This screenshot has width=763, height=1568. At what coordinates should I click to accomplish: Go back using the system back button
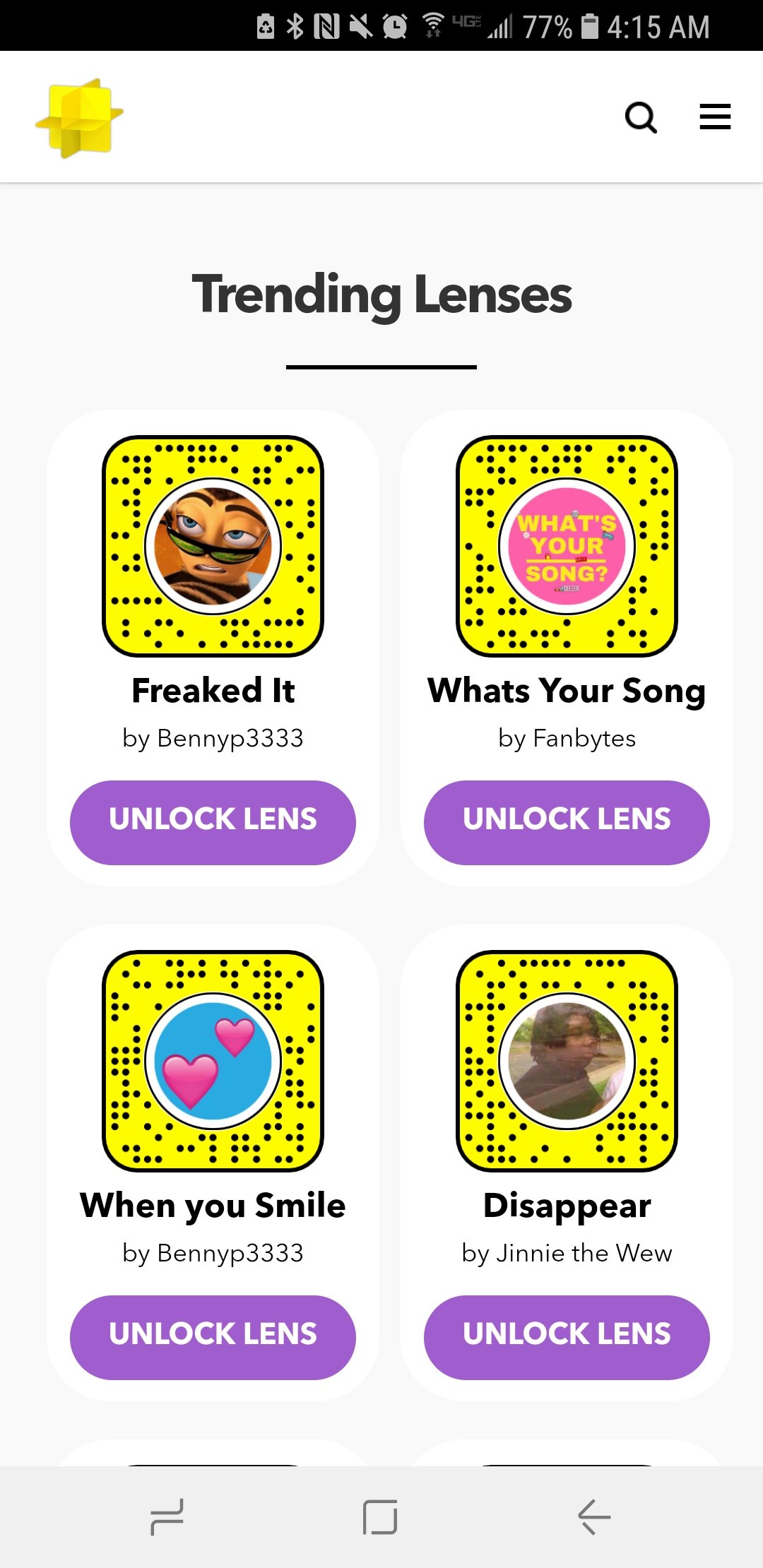point(594,1516)
